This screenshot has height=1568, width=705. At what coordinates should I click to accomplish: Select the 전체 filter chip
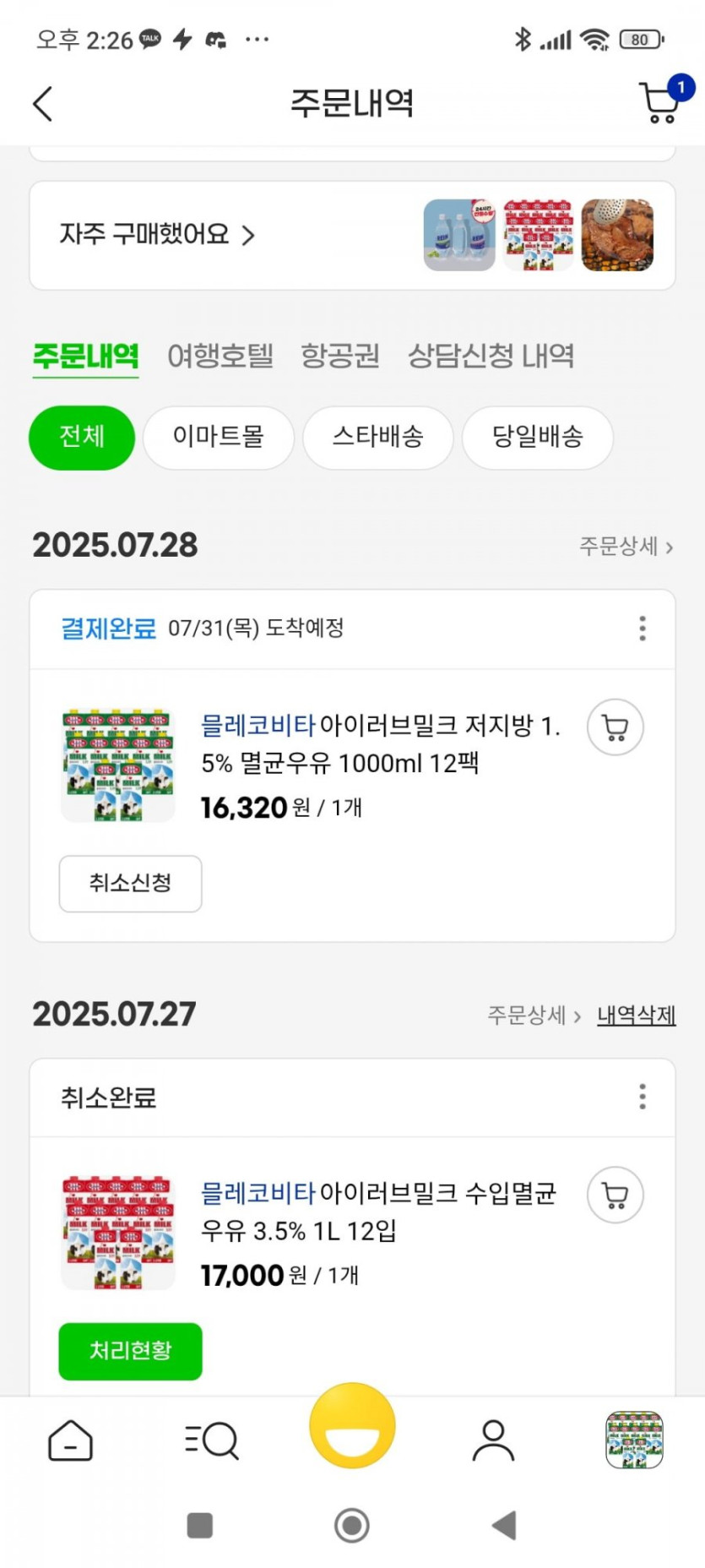tap(82, 437)
